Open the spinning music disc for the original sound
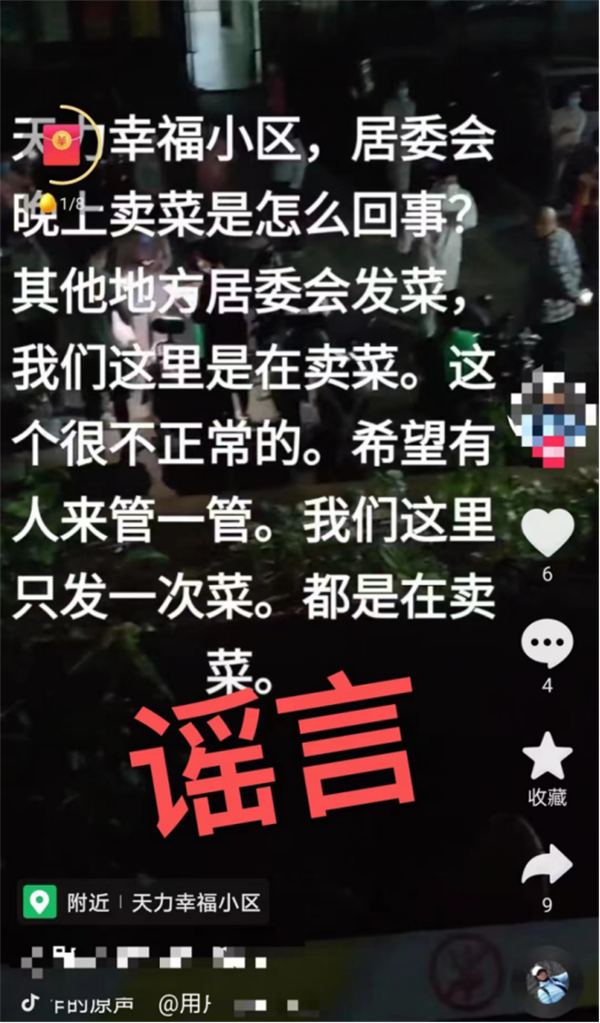This screenshot has width=600, height=1023. [549, 981]
